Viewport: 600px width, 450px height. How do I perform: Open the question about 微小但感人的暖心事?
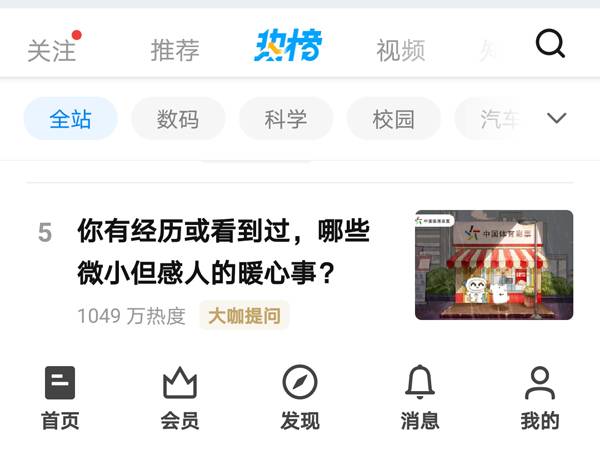click(x=223, y=252)
